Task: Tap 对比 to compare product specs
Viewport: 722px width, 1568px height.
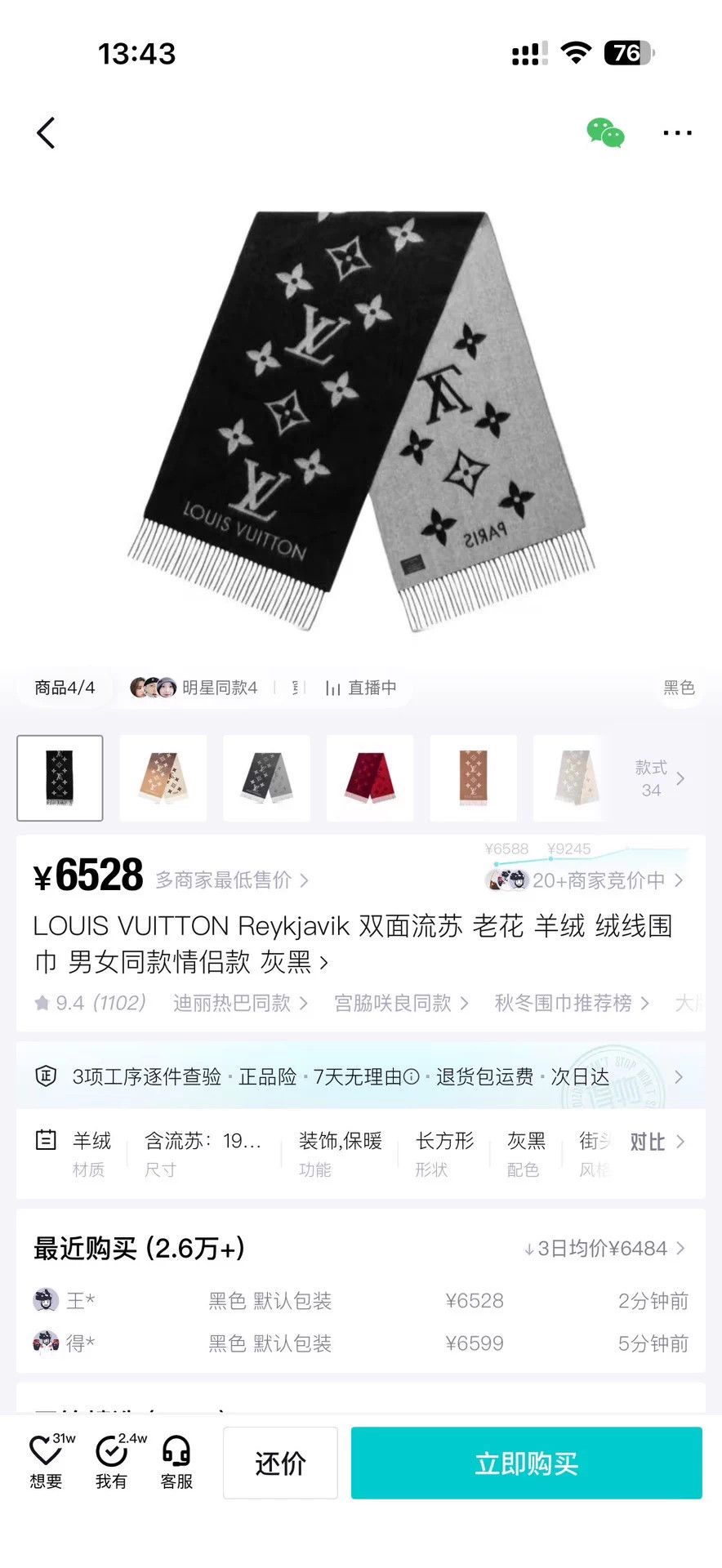Action: [657, 1141]
